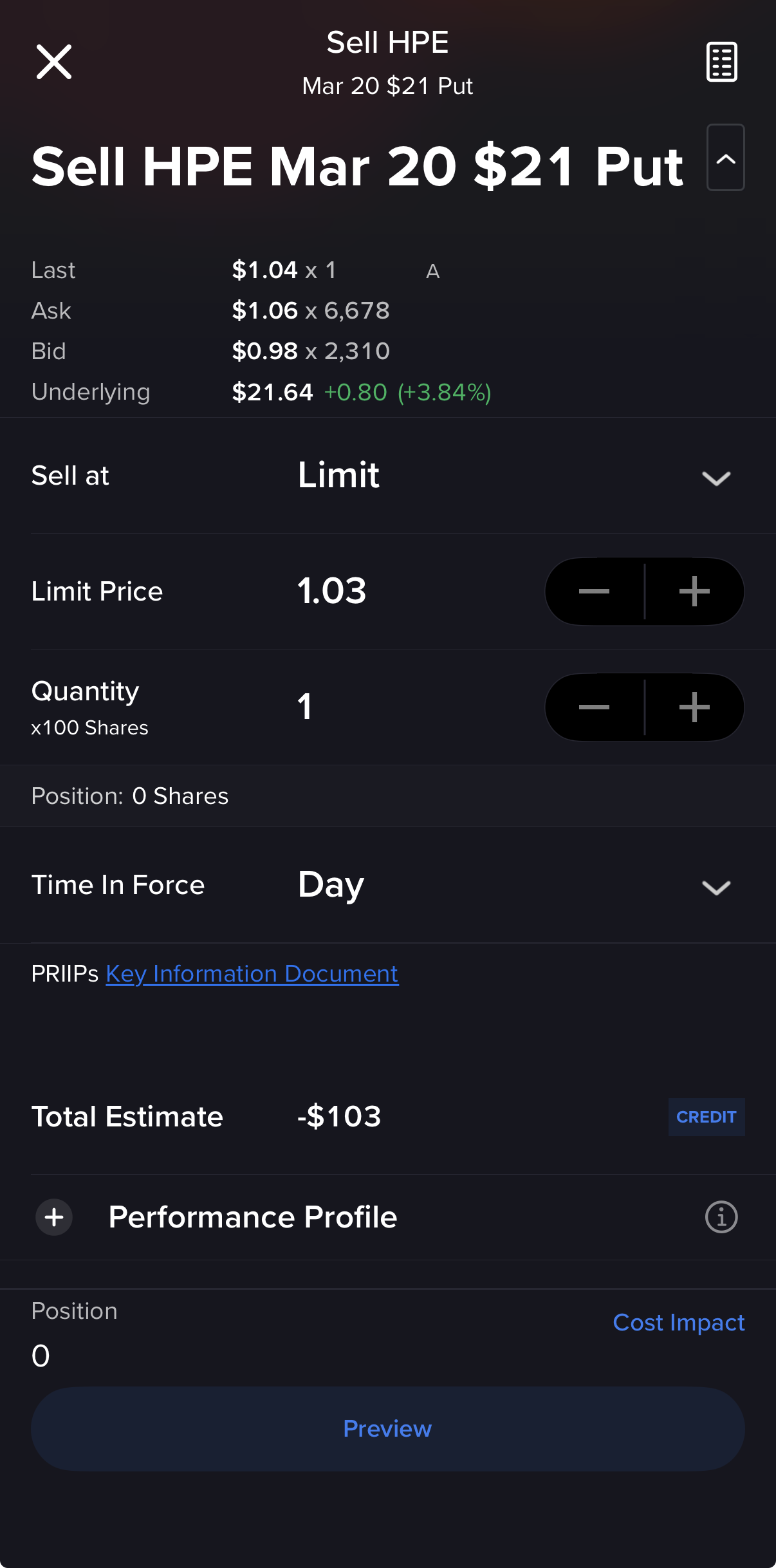This screenshot has height=1568, width=776.
Task: Open the option chain list icon
Action: point(721,62)
